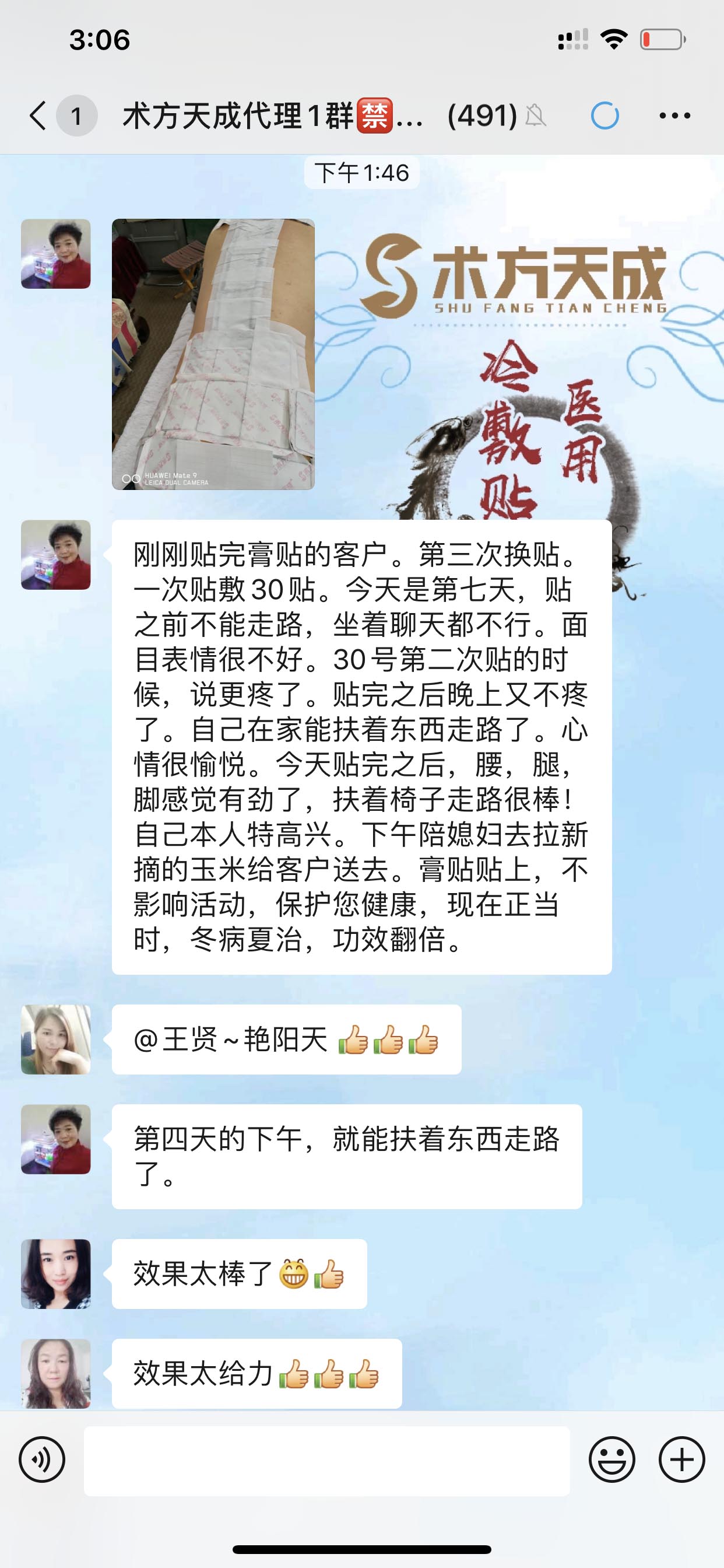
Task: Go back to the chat list
Action: point(38,115)
